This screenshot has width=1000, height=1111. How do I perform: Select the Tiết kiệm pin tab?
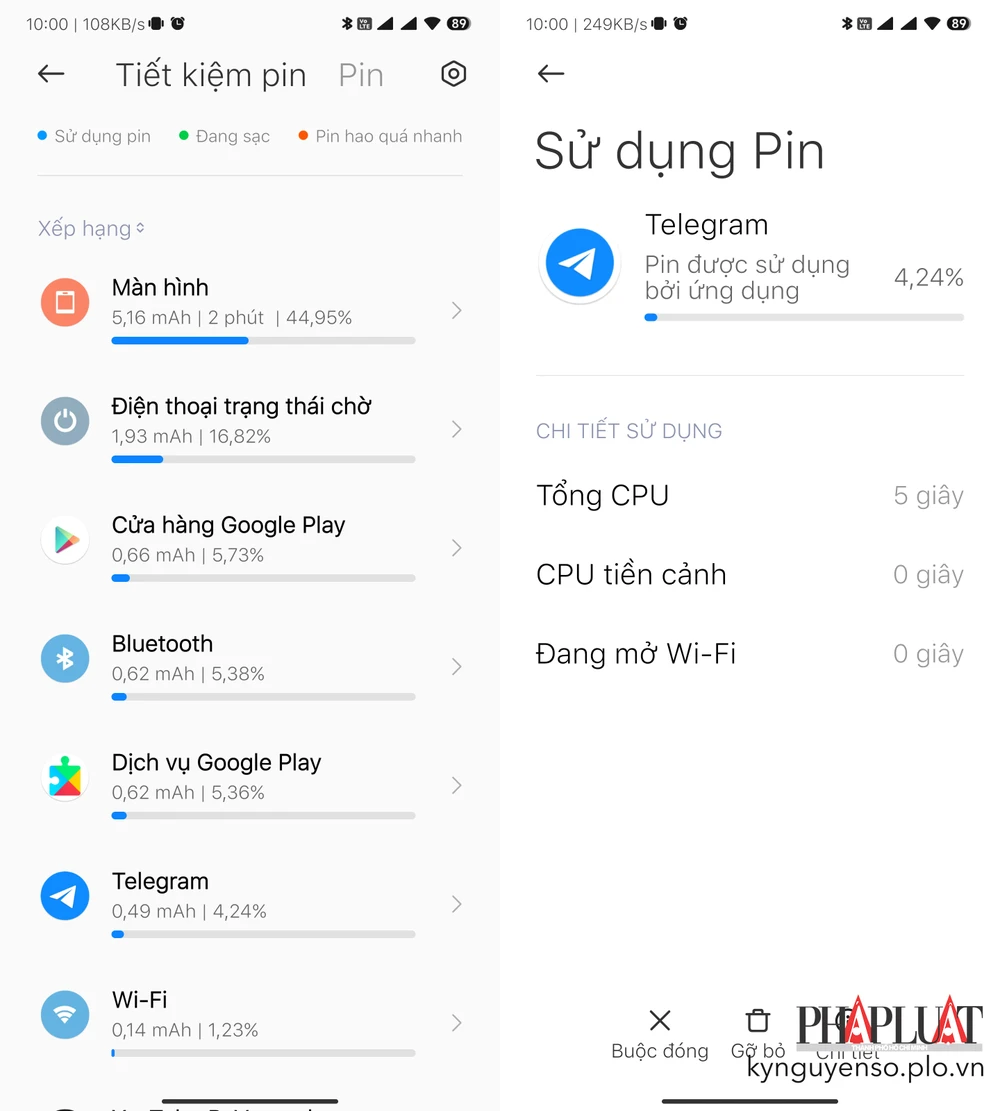[x=211, y=74]
